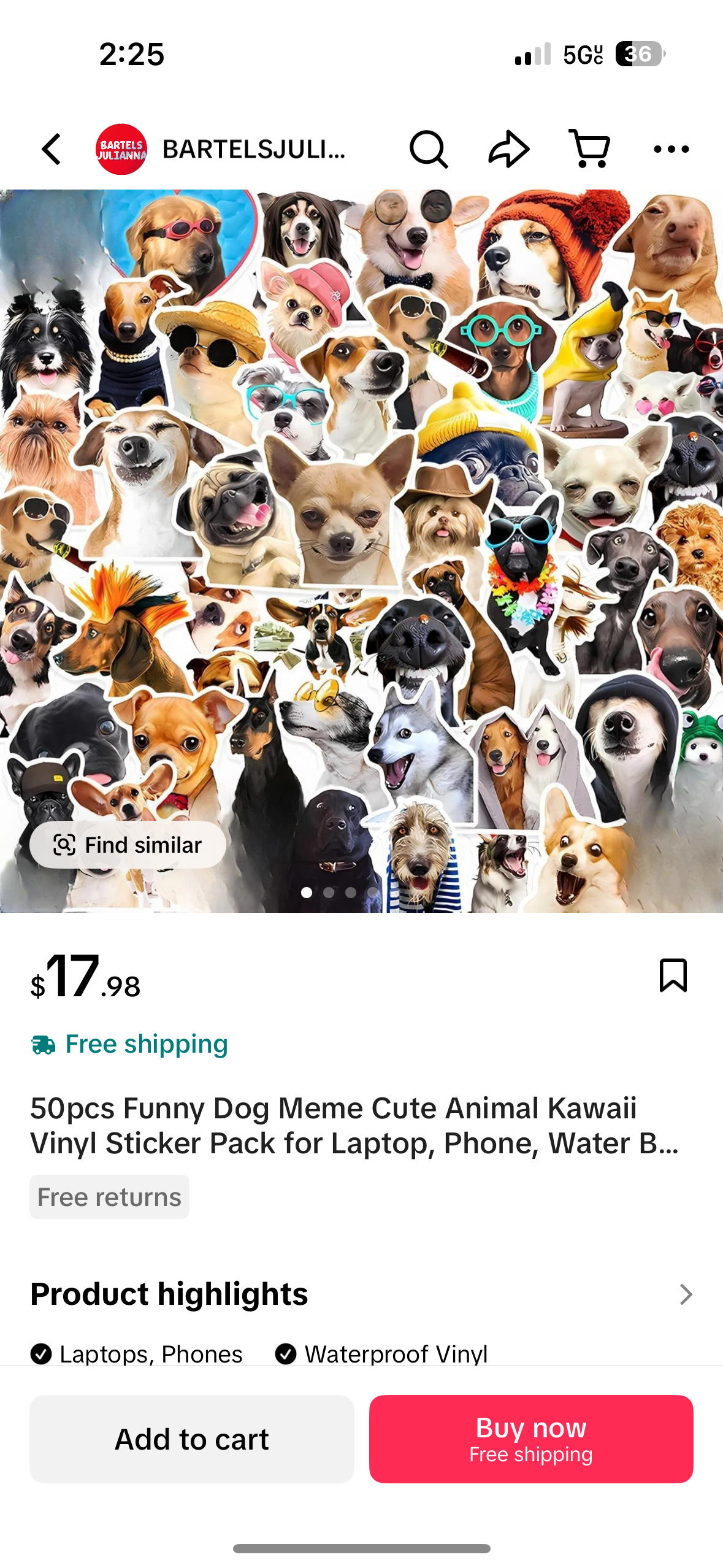Tap Find similar on product image
The image size is (723, 1568).
pyautogui.click(x=128, y=845)
